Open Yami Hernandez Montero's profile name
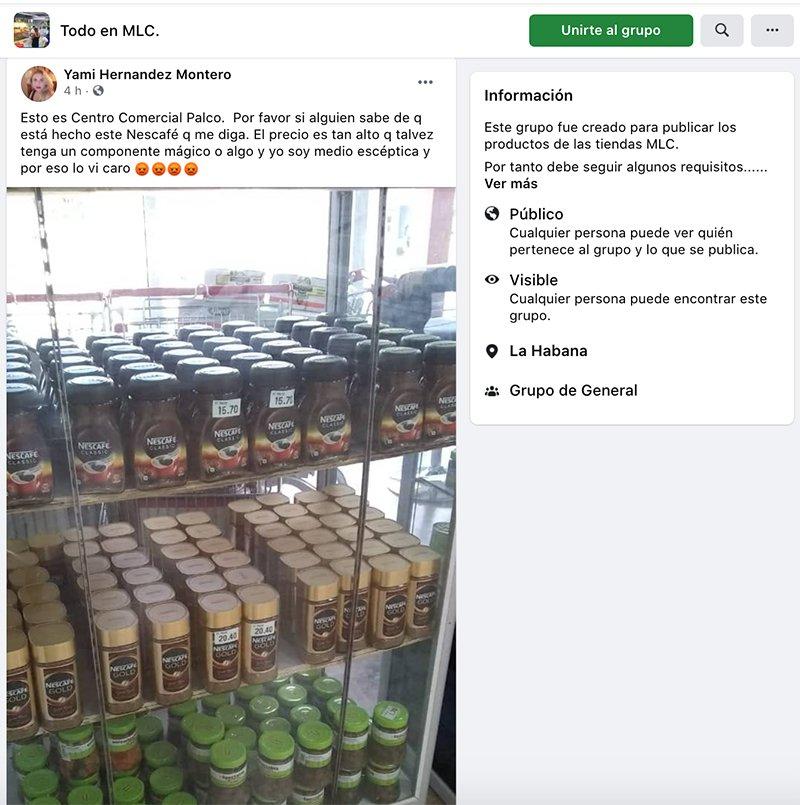The width and height of the screenshot is (800, 805). click(147, 74)
